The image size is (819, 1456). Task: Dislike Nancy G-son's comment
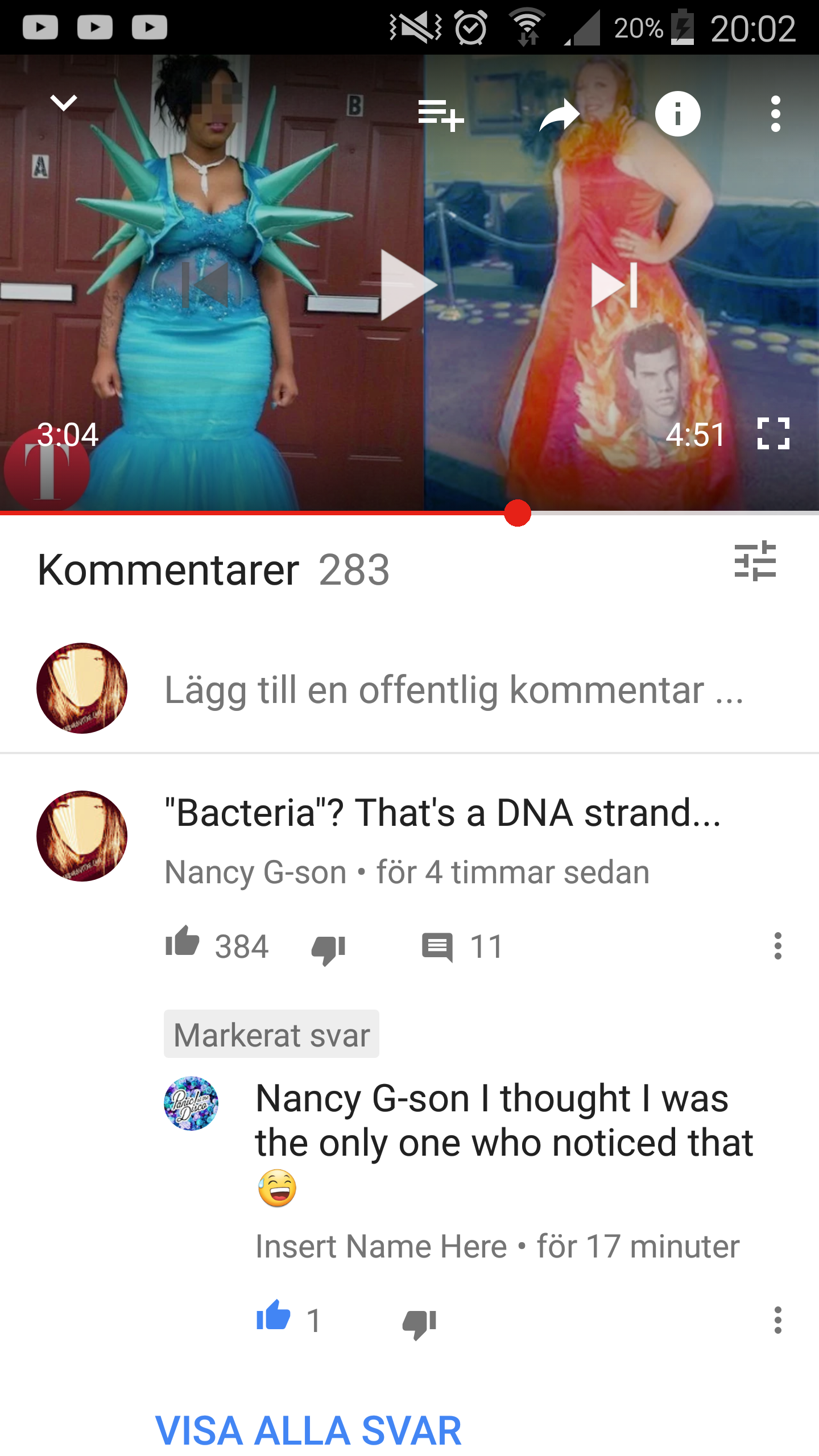[328, 949]
